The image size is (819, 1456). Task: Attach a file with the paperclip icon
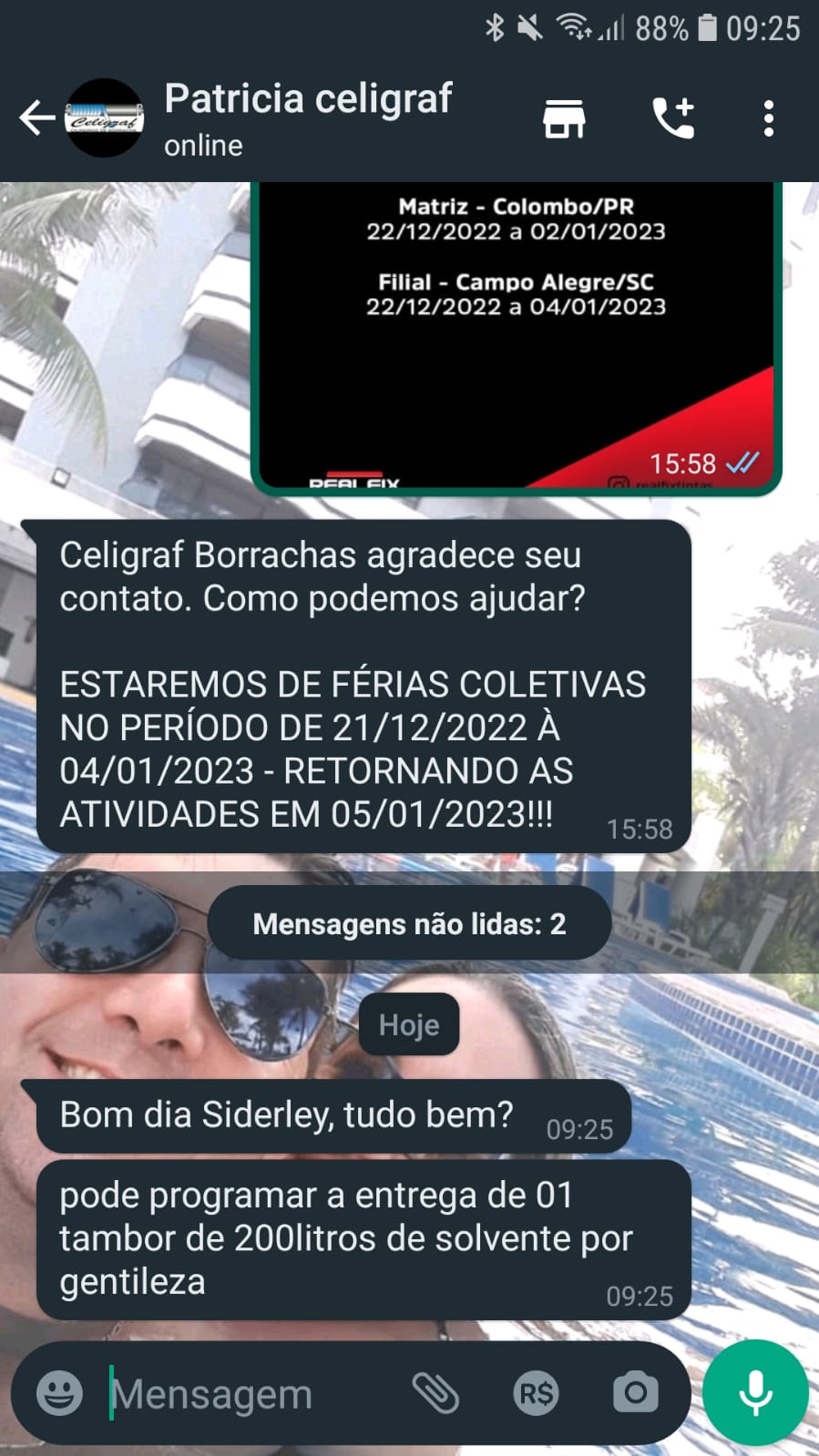(435, 1393)
